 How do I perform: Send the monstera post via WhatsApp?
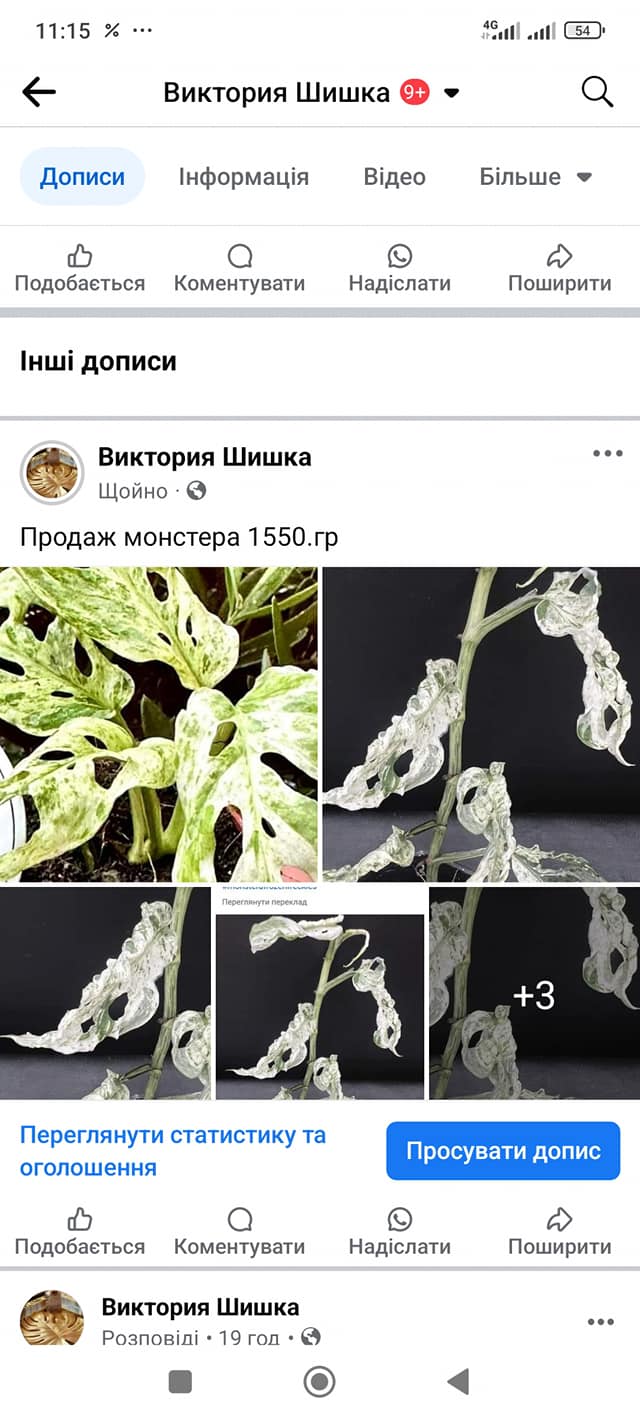click(399, 1232)
